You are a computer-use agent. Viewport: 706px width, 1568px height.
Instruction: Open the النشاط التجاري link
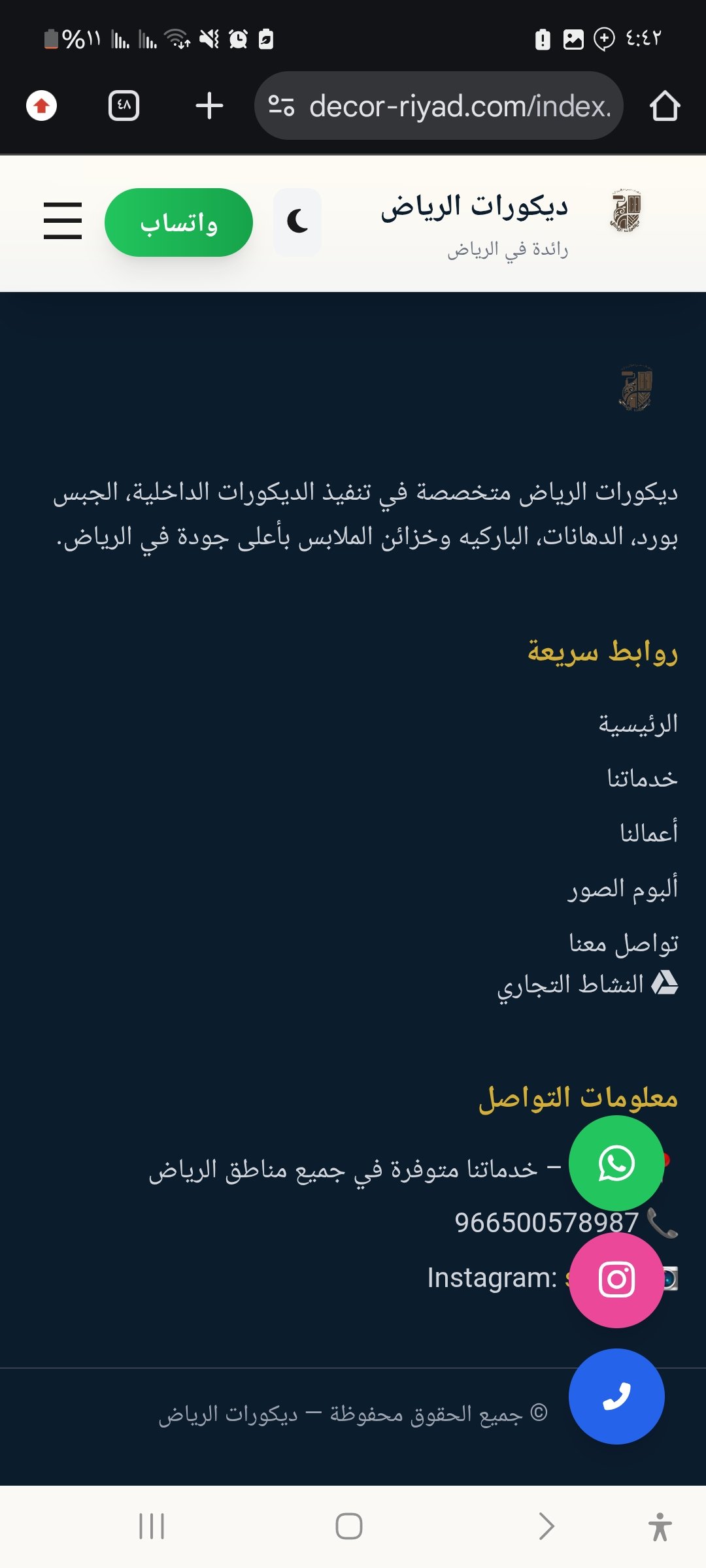587,984
